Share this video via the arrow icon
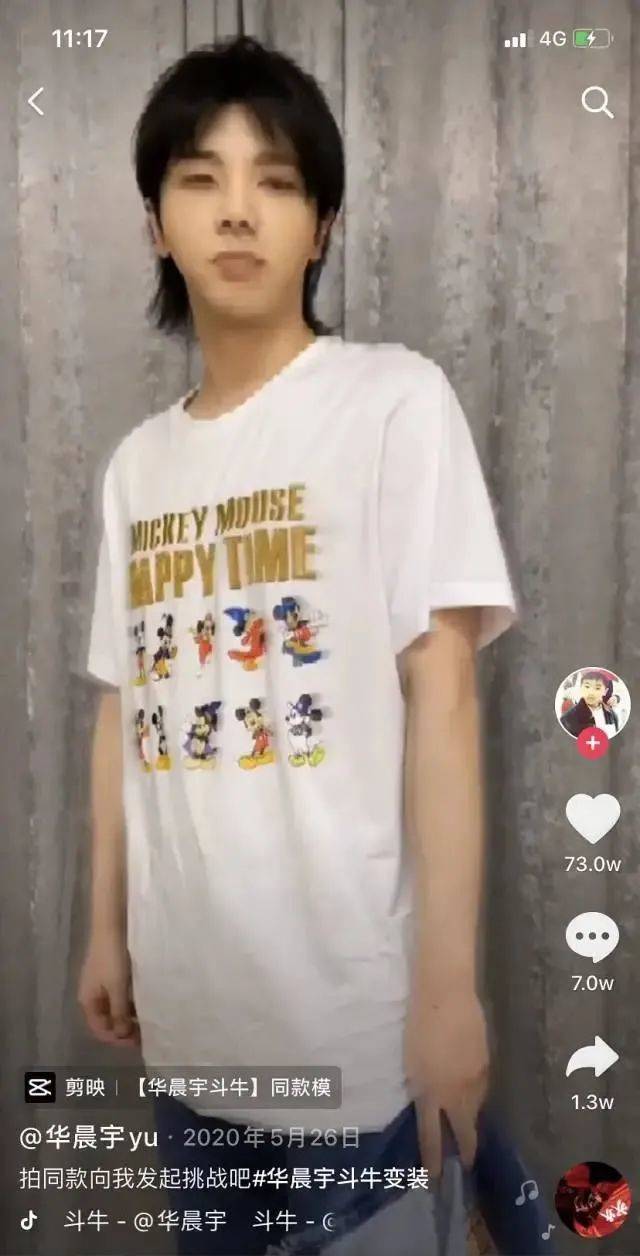 592,1058
